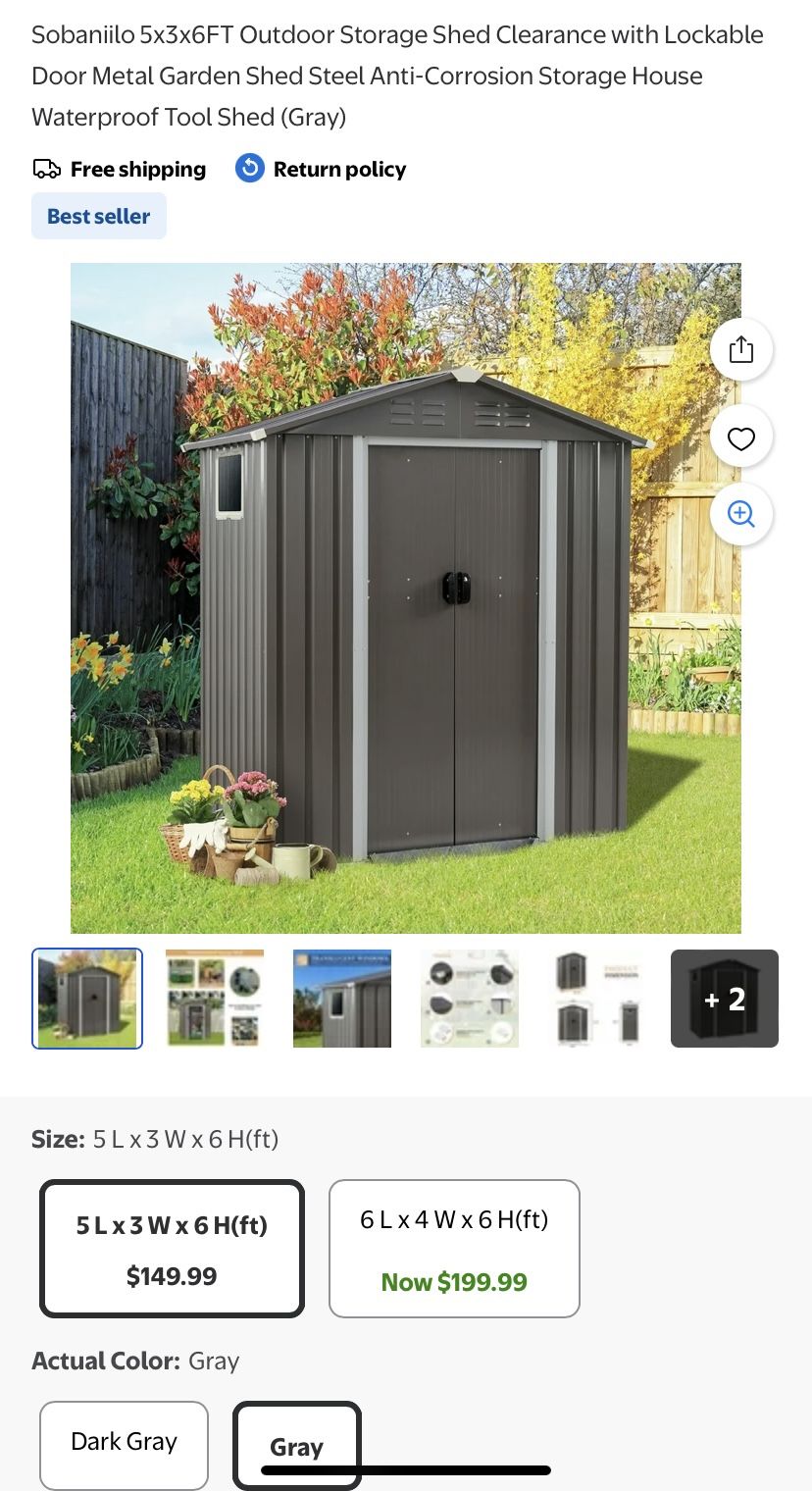Click the +2 thumbnail to see more photos

coord(724,998)
